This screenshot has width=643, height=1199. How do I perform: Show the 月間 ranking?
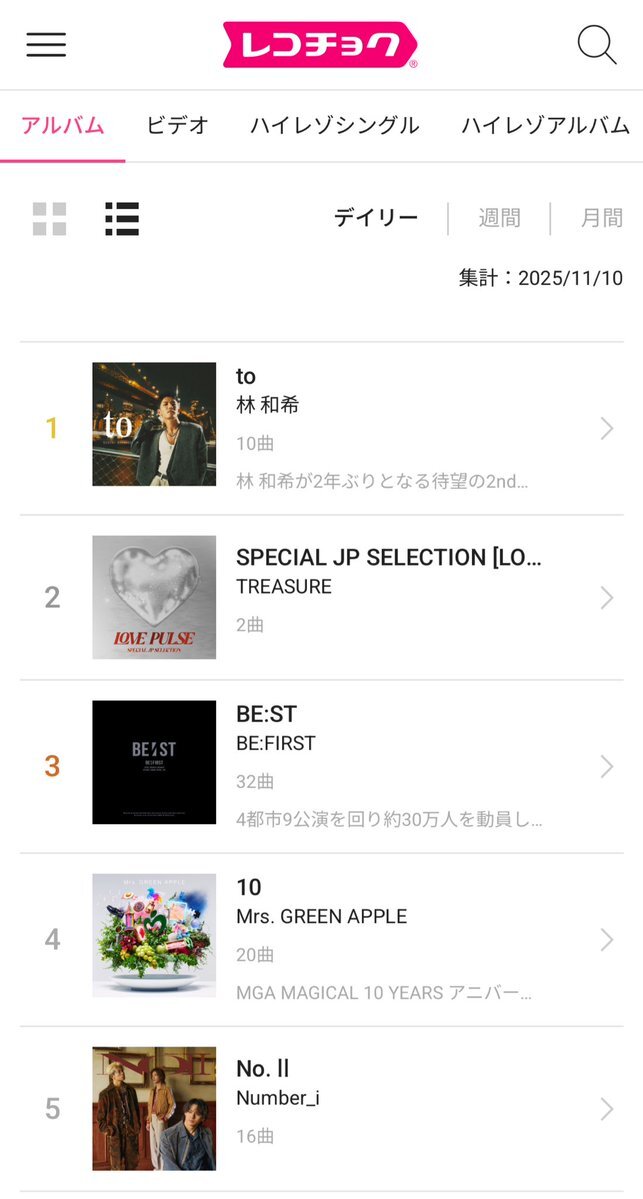601,218
